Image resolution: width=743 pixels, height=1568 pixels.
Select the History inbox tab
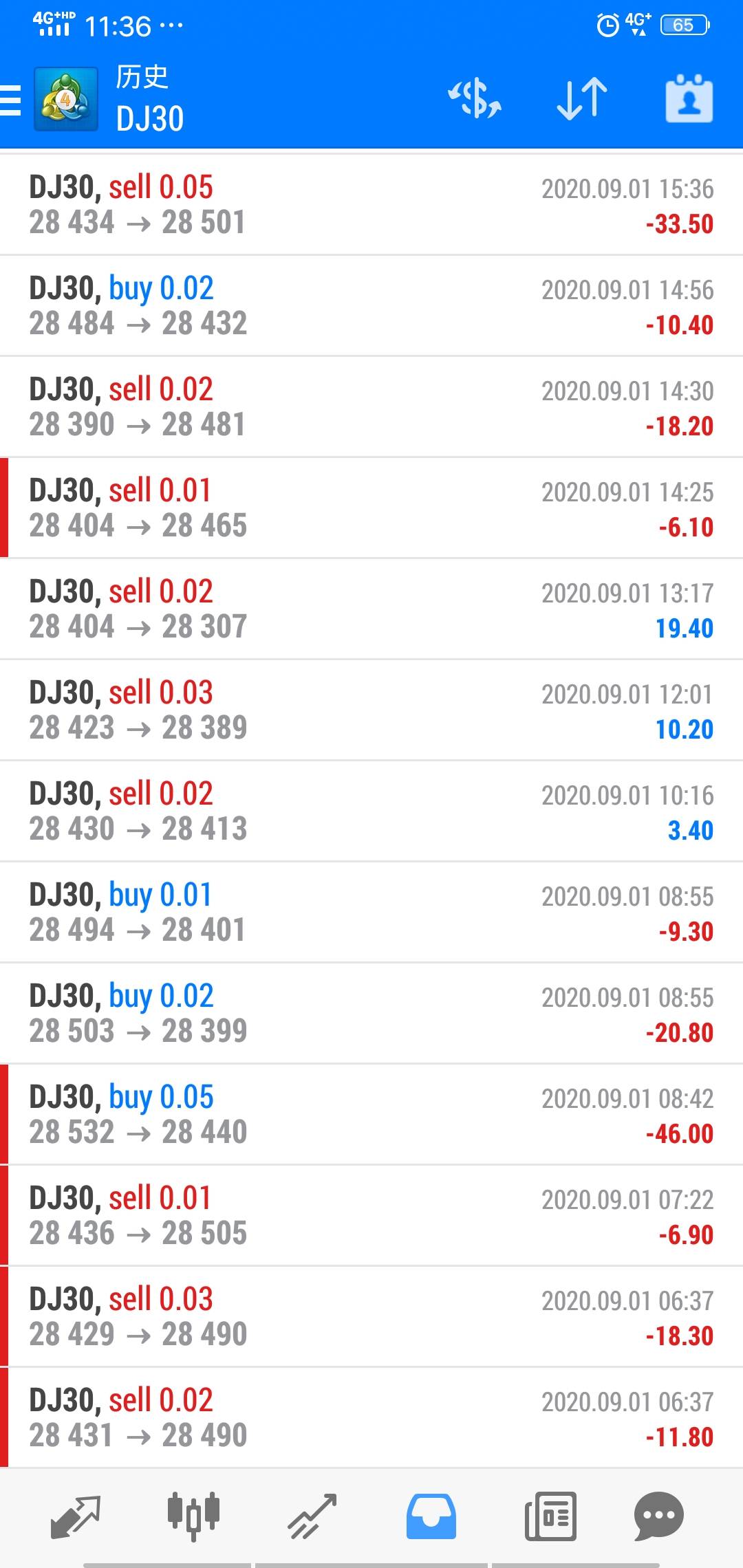point(431,1516)
